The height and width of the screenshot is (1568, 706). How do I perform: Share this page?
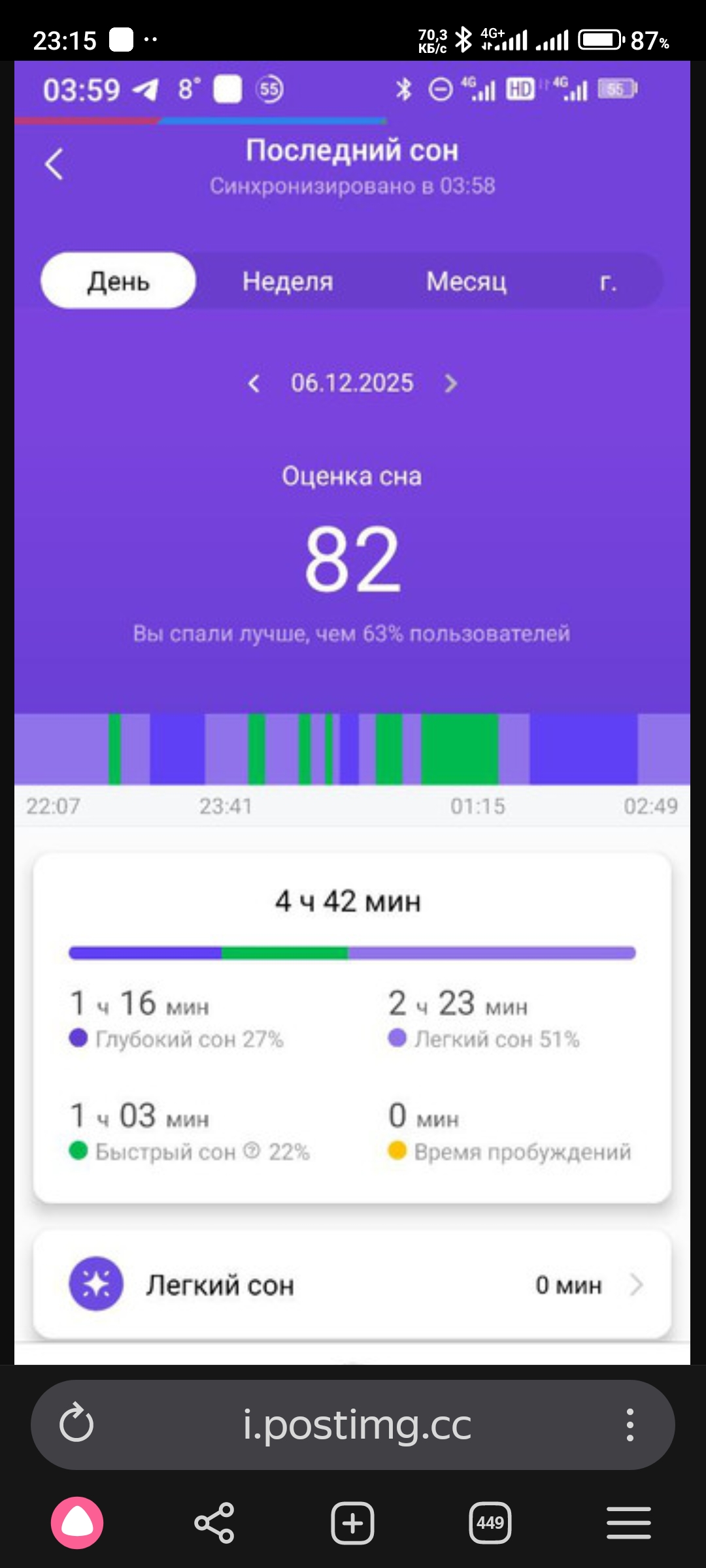click(214, 1523)
